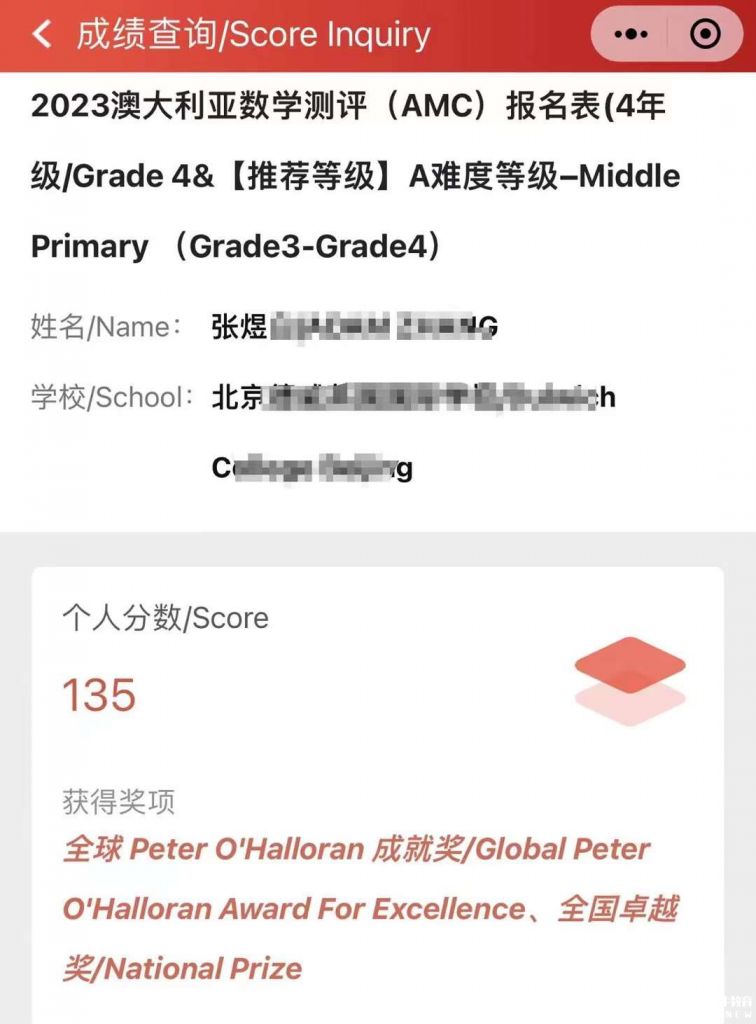Open the mini program more-options menu

(631, 35)
